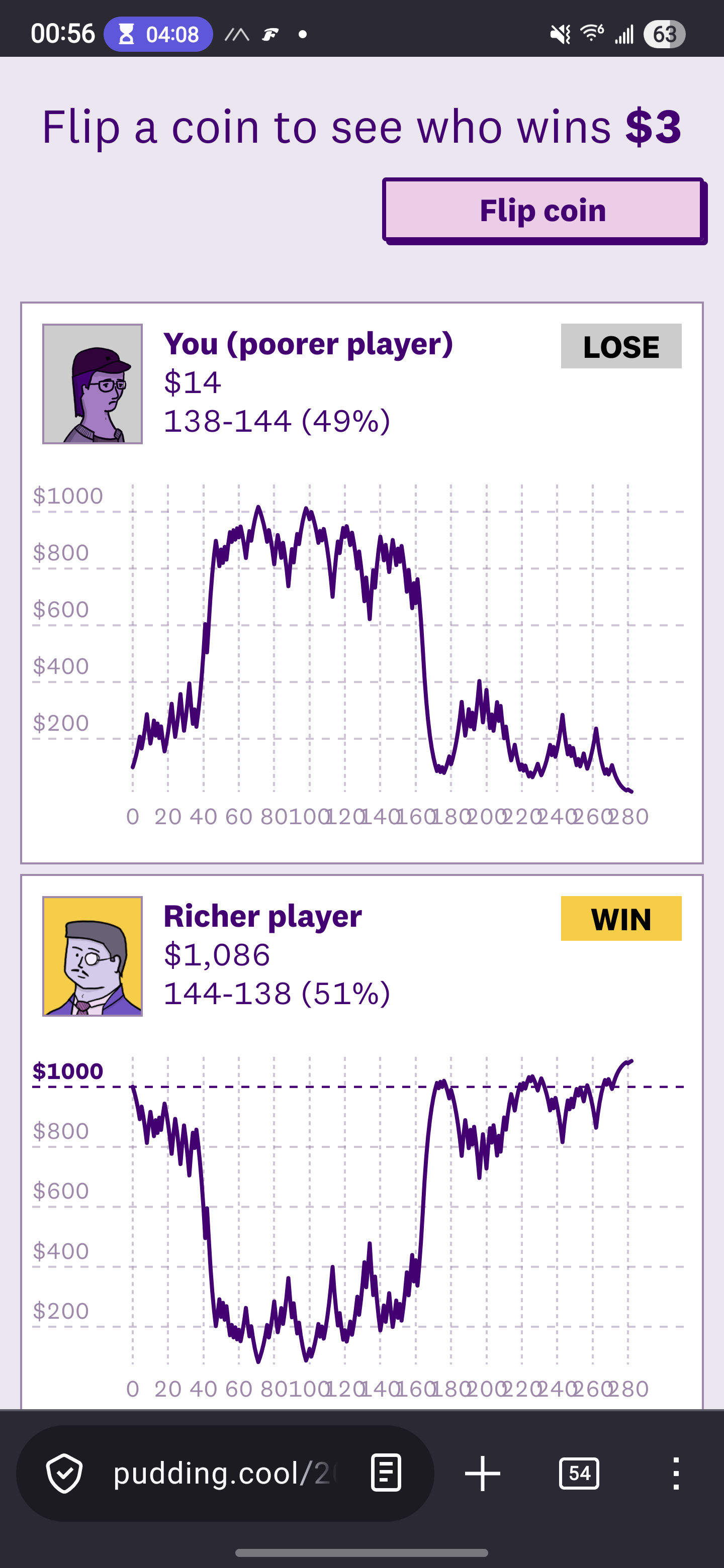Open the browser overflow menu
724x1568 pixels.
pos(675,1474)
